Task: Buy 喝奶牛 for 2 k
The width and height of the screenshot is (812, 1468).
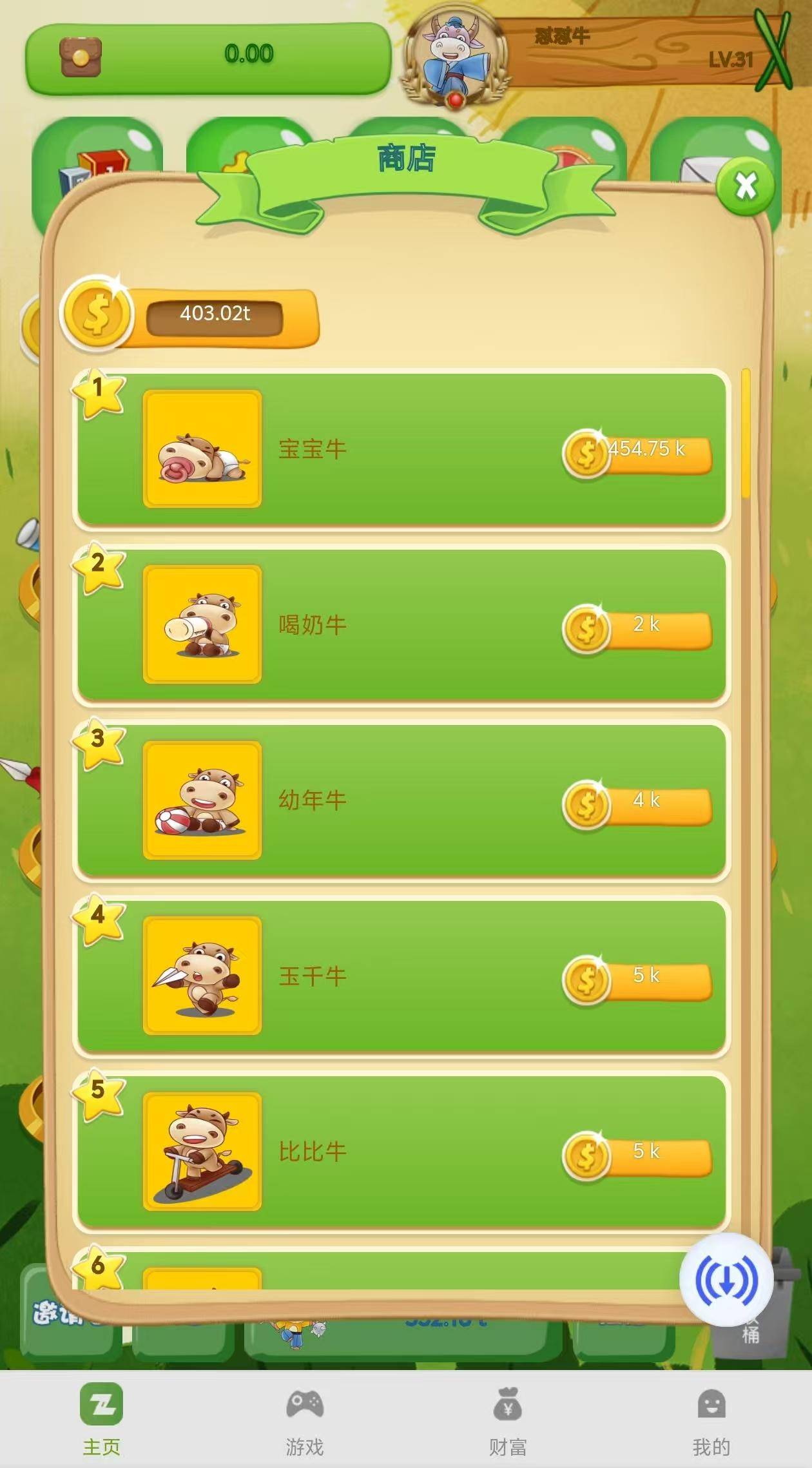Action: [x=638, y=630]
